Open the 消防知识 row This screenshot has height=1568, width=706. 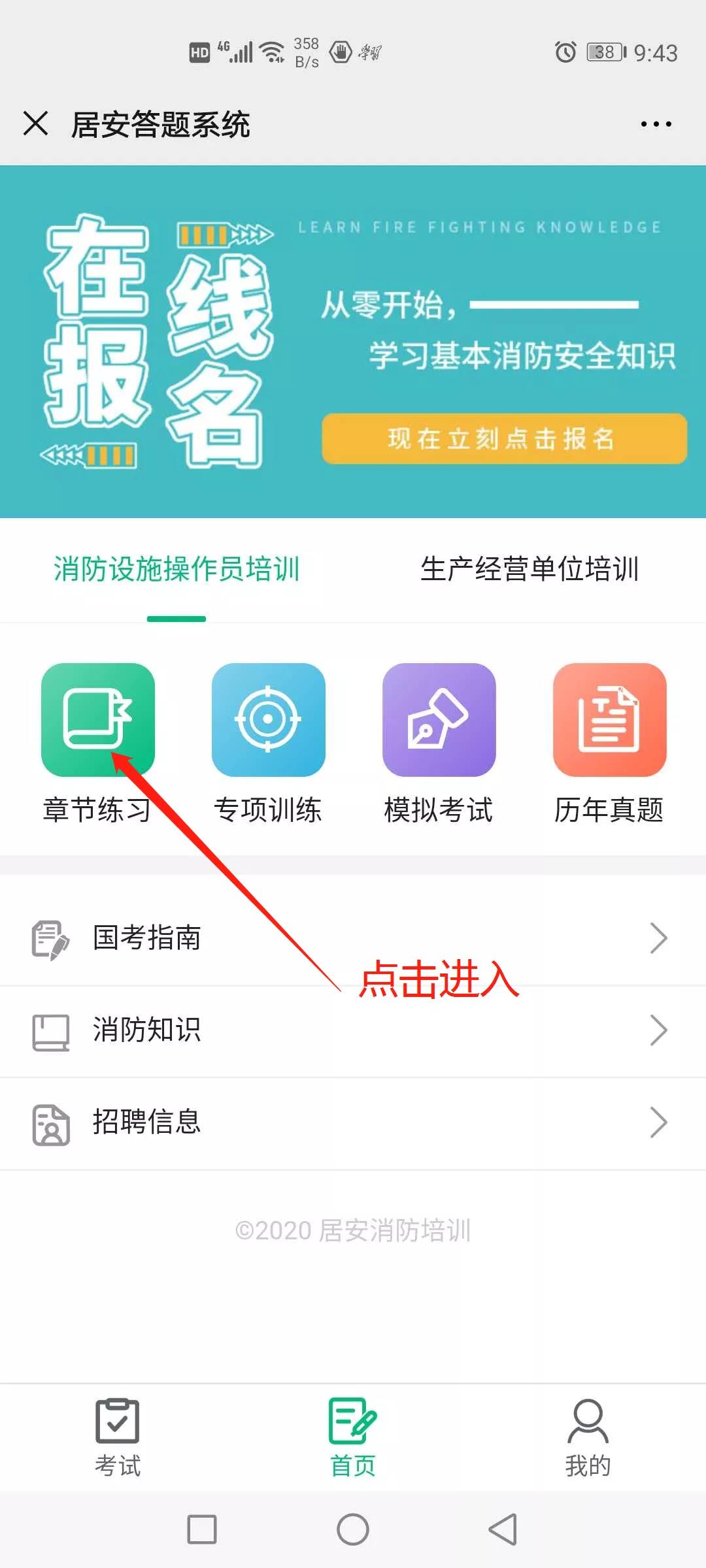pos(353,1030)
